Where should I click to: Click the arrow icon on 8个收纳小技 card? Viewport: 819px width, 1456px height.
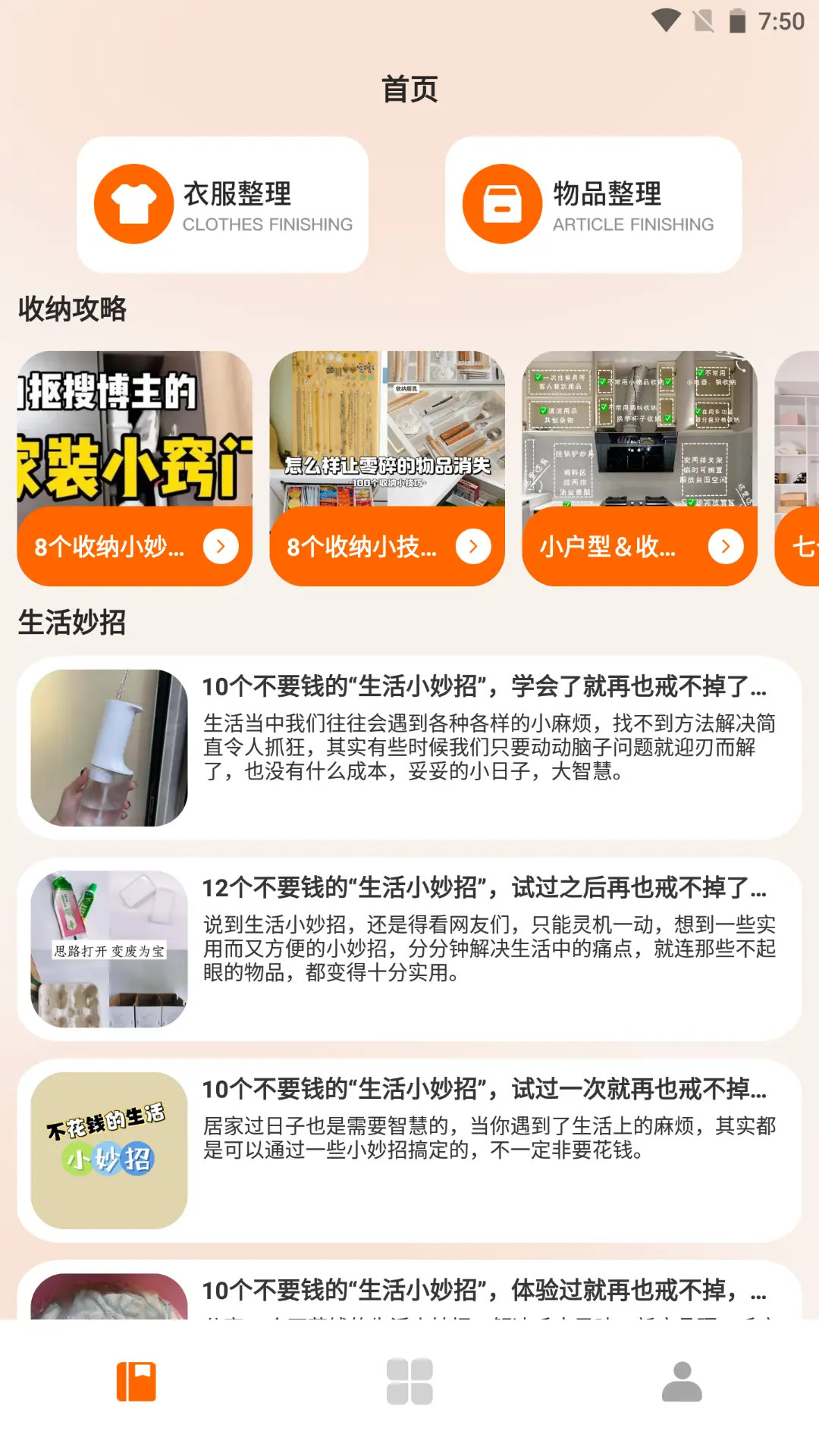pyautogui.click(x=472, y=546)
